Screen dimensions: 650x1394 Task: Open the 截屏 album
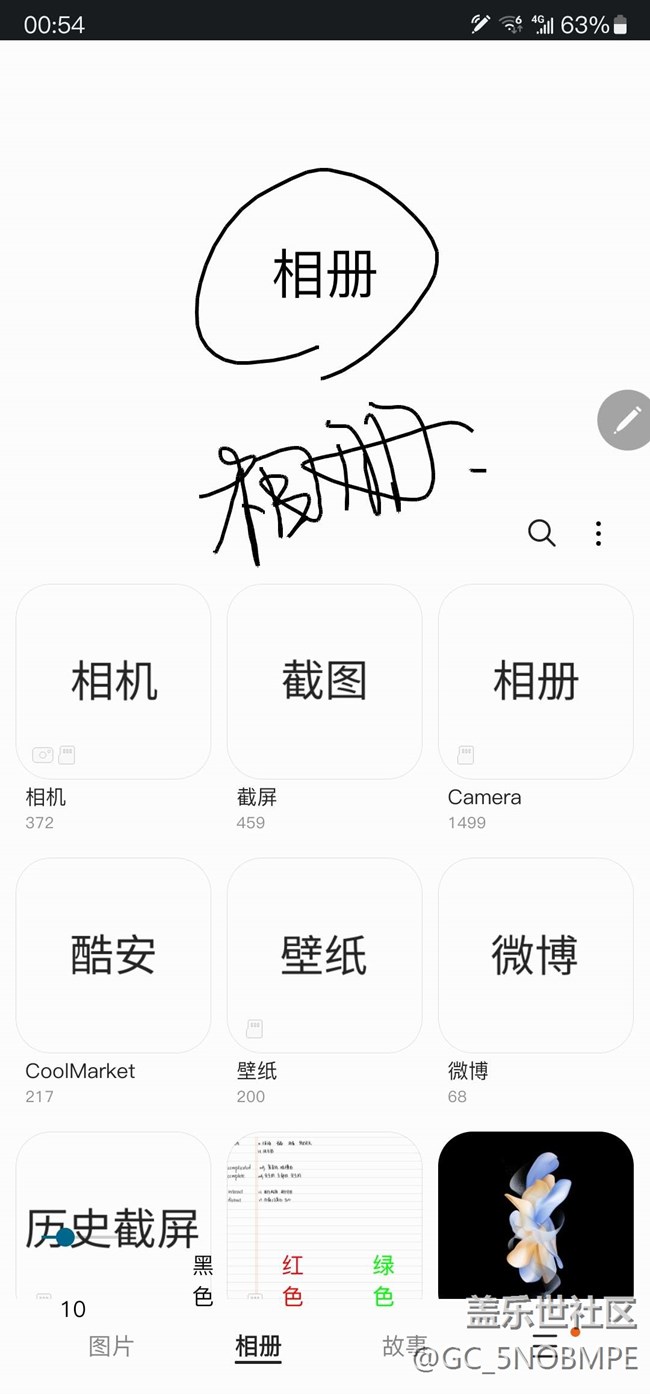tap(325, 682)
